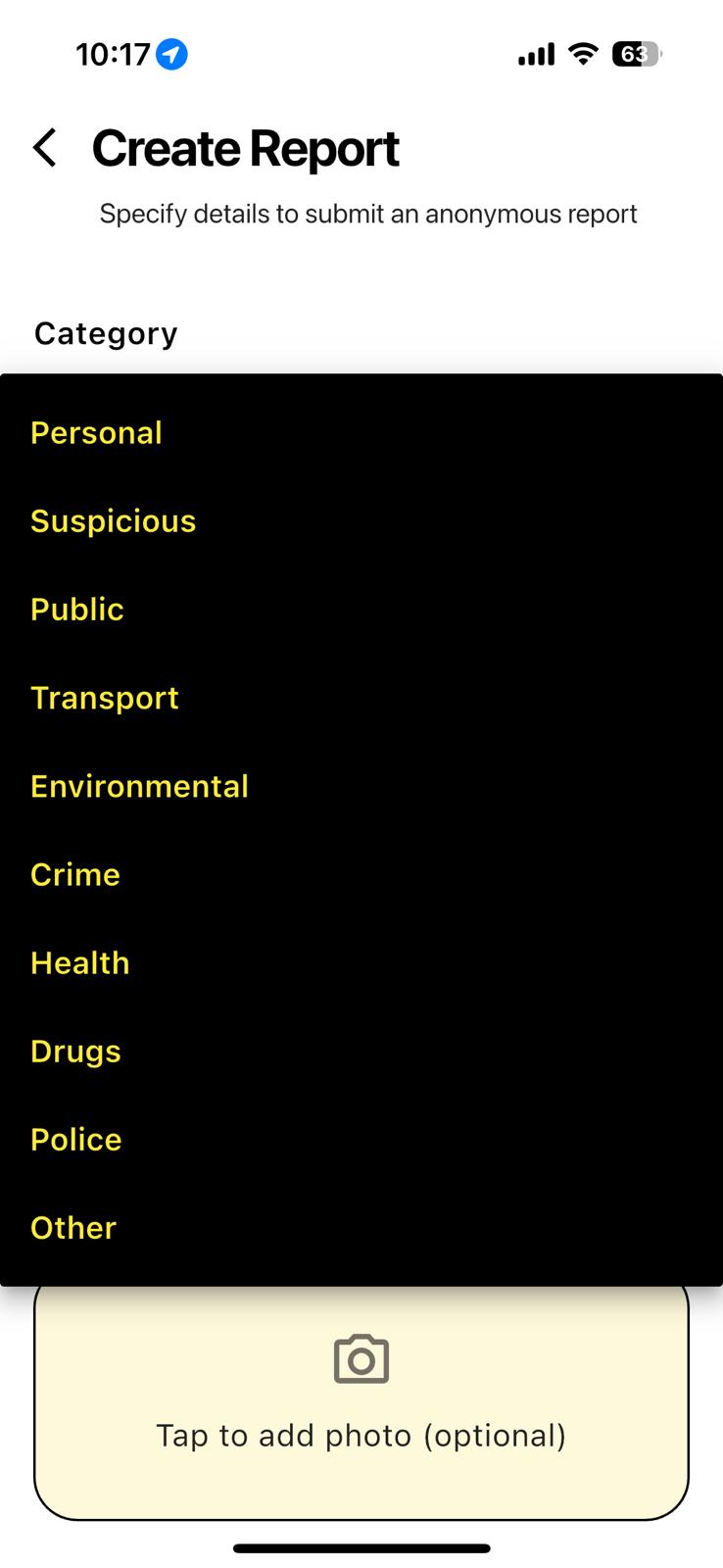
Task: Go back using the back arrow
Action: pyautogui.click(x=45, y=148)
